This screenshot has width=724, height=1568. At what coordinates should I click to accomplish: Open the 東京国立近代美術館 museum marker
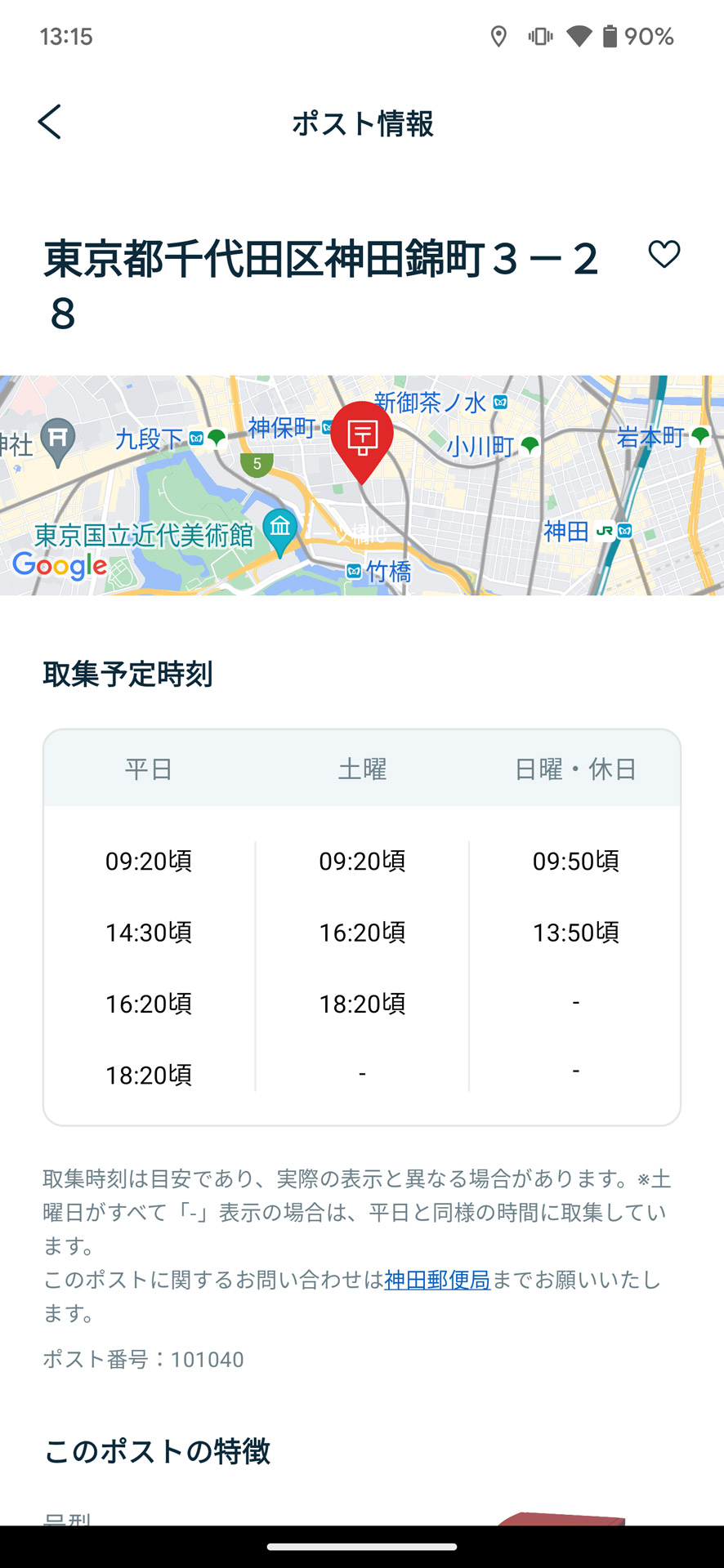[282, 526]
